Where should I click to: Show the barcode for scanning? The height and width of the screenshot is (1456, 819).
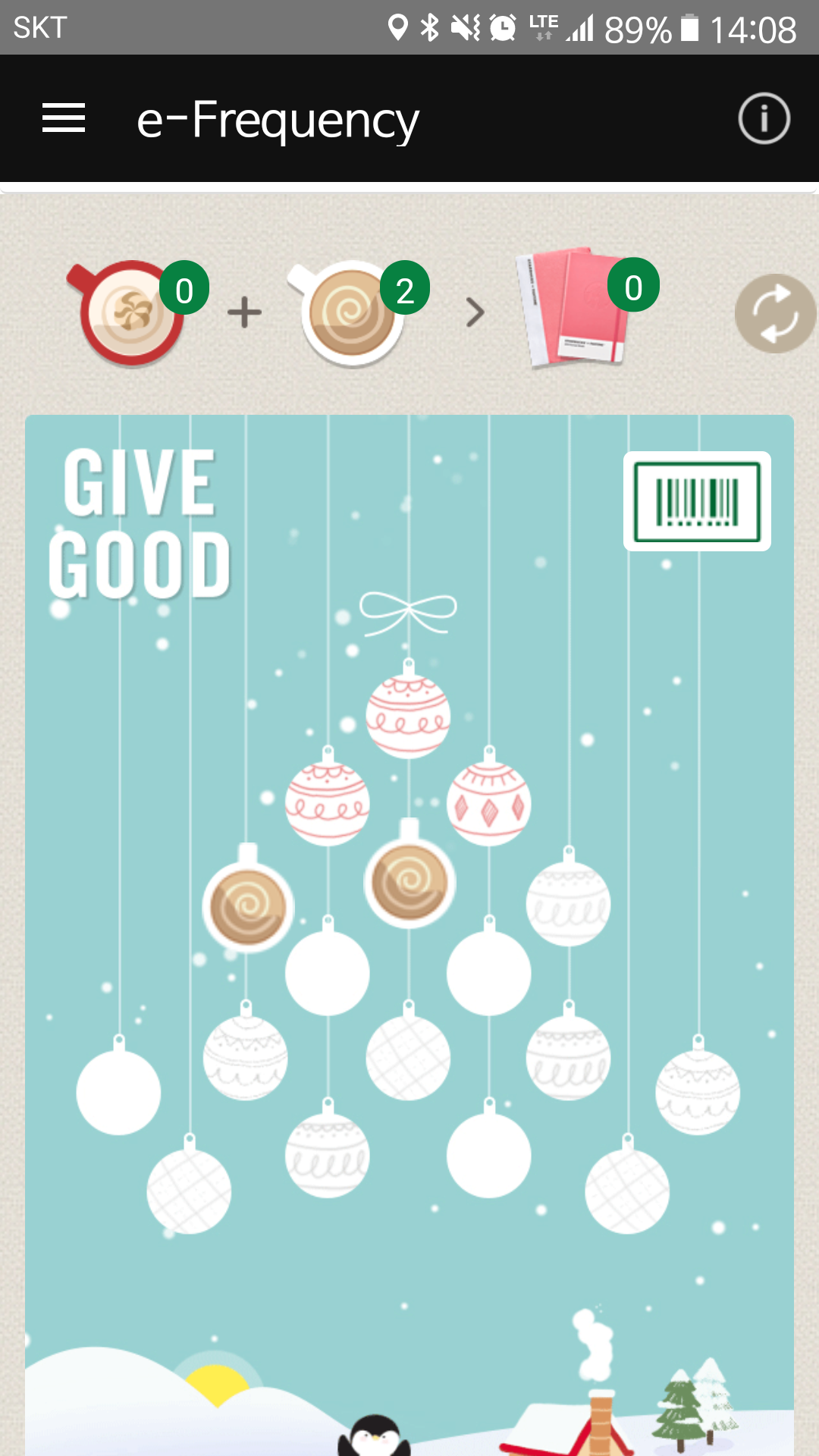click(x=697, y=501)
